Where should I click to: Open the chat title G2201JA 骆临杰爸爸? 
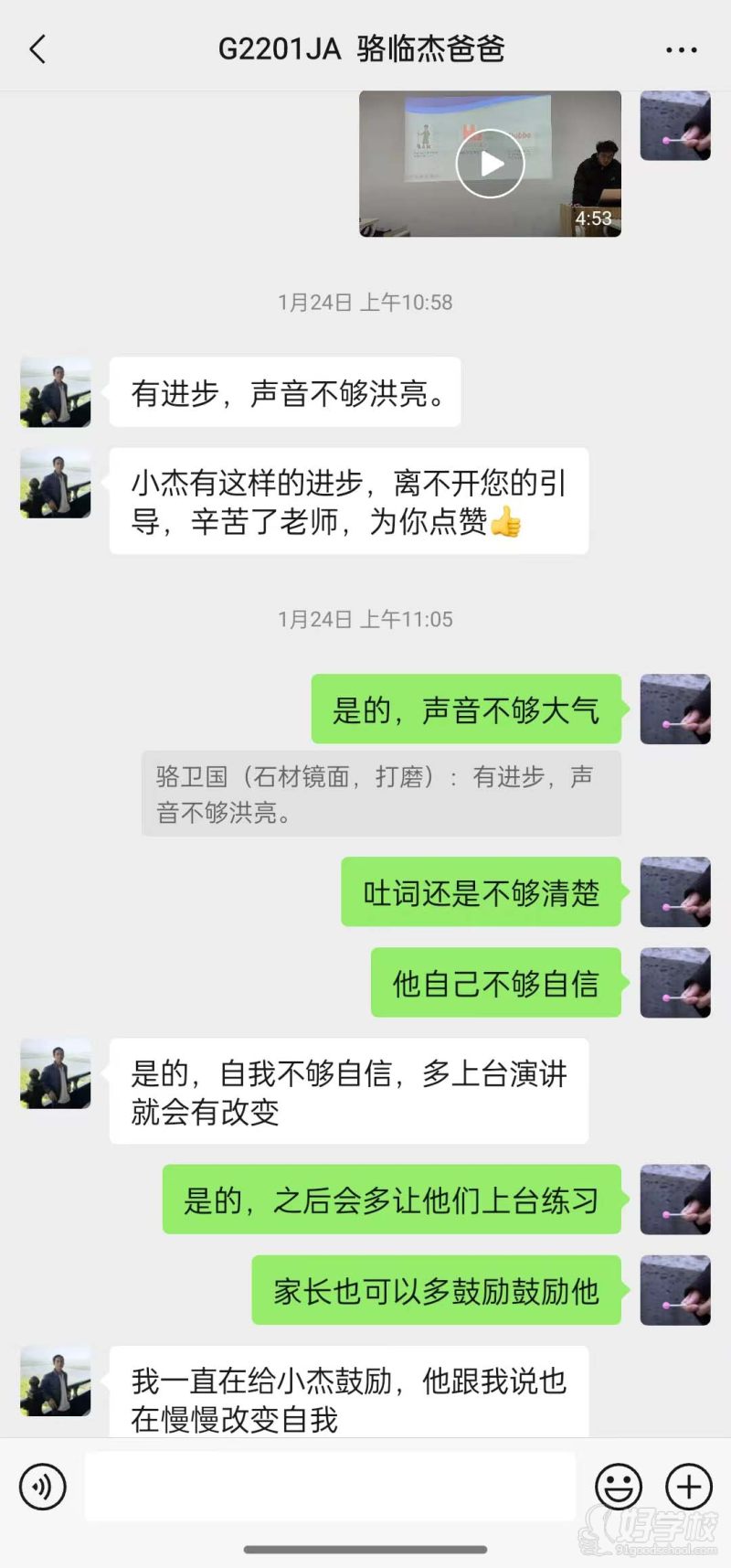(365, 48)
